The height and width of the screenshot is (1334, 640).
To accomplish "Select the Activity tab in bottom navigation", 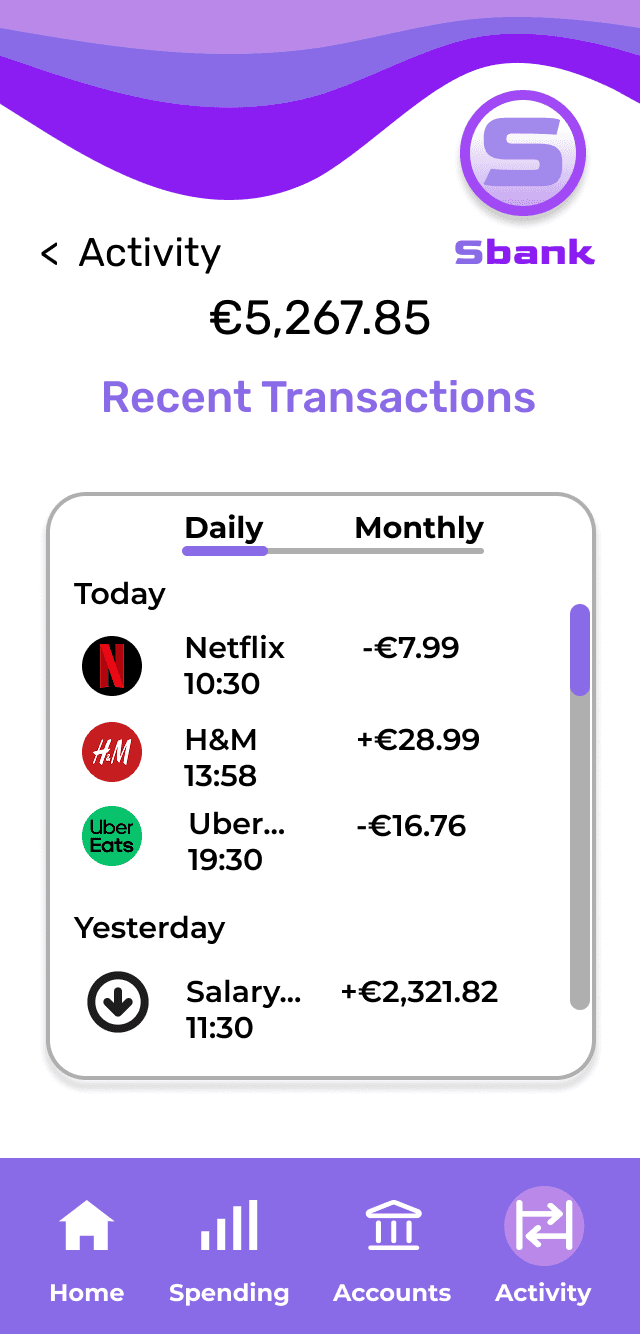I will pyautogui.click(x=543, y=1252).
